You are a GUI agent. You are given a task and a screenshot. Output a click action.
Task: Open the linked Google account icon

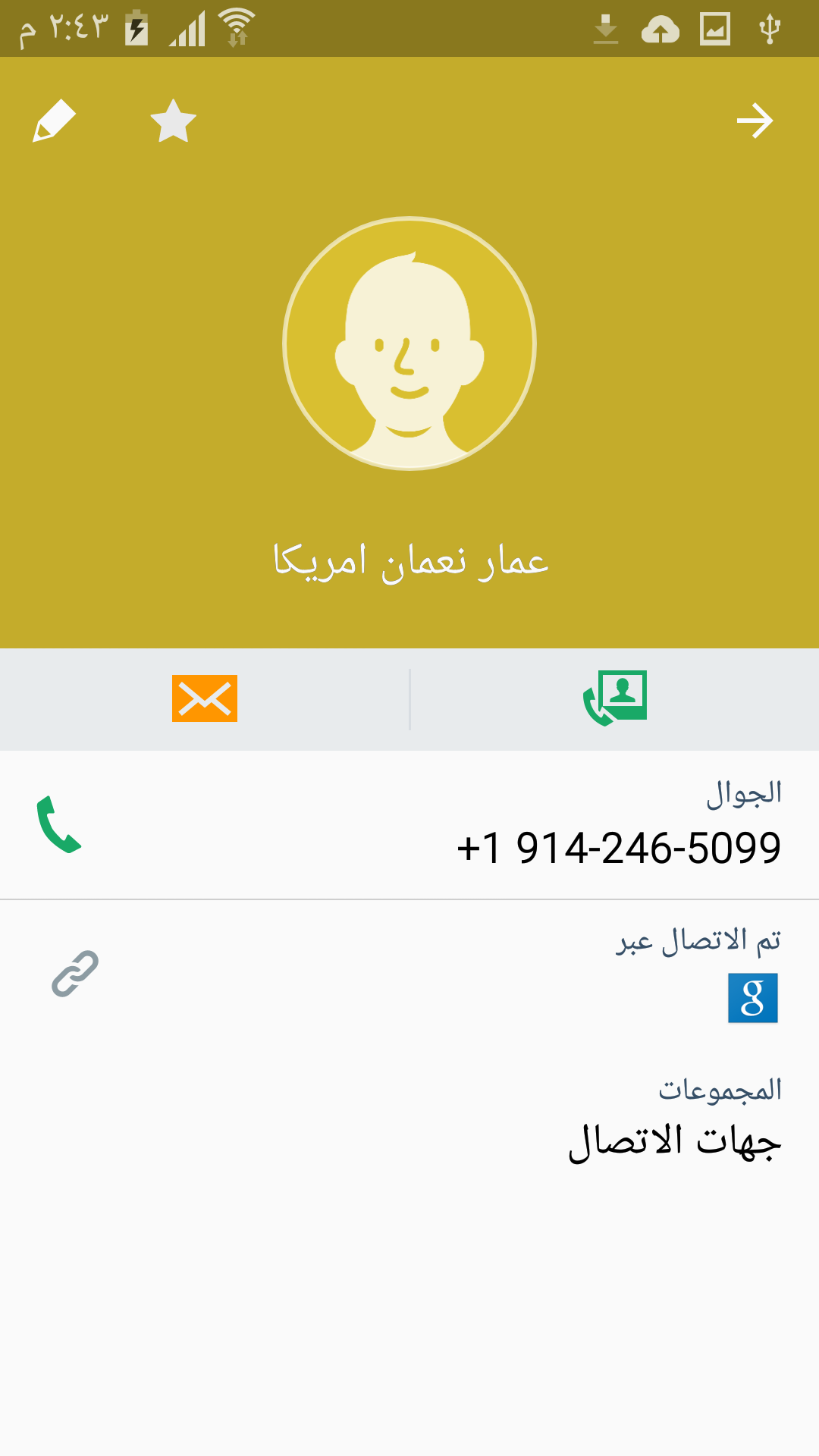752,998
